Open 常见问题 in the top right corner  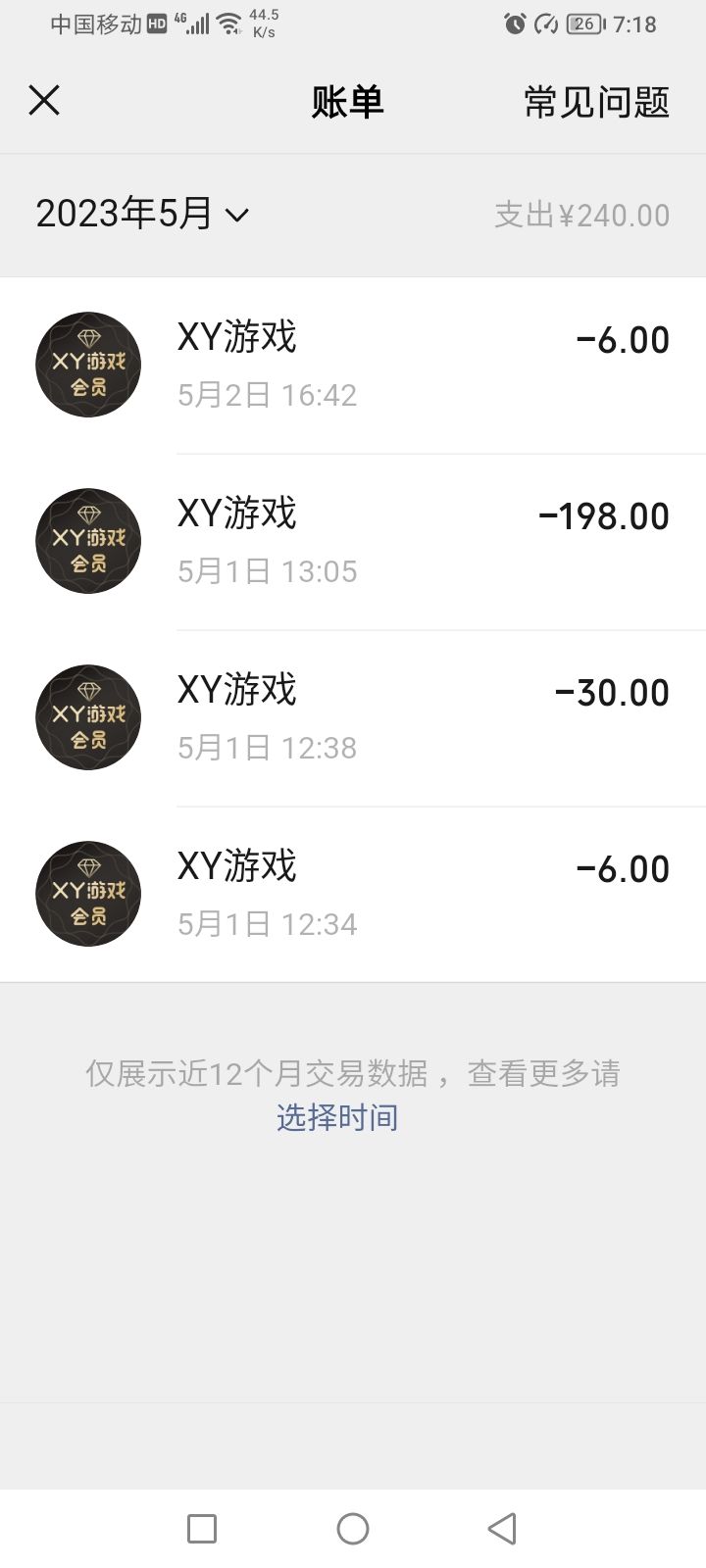coord(596,100)
